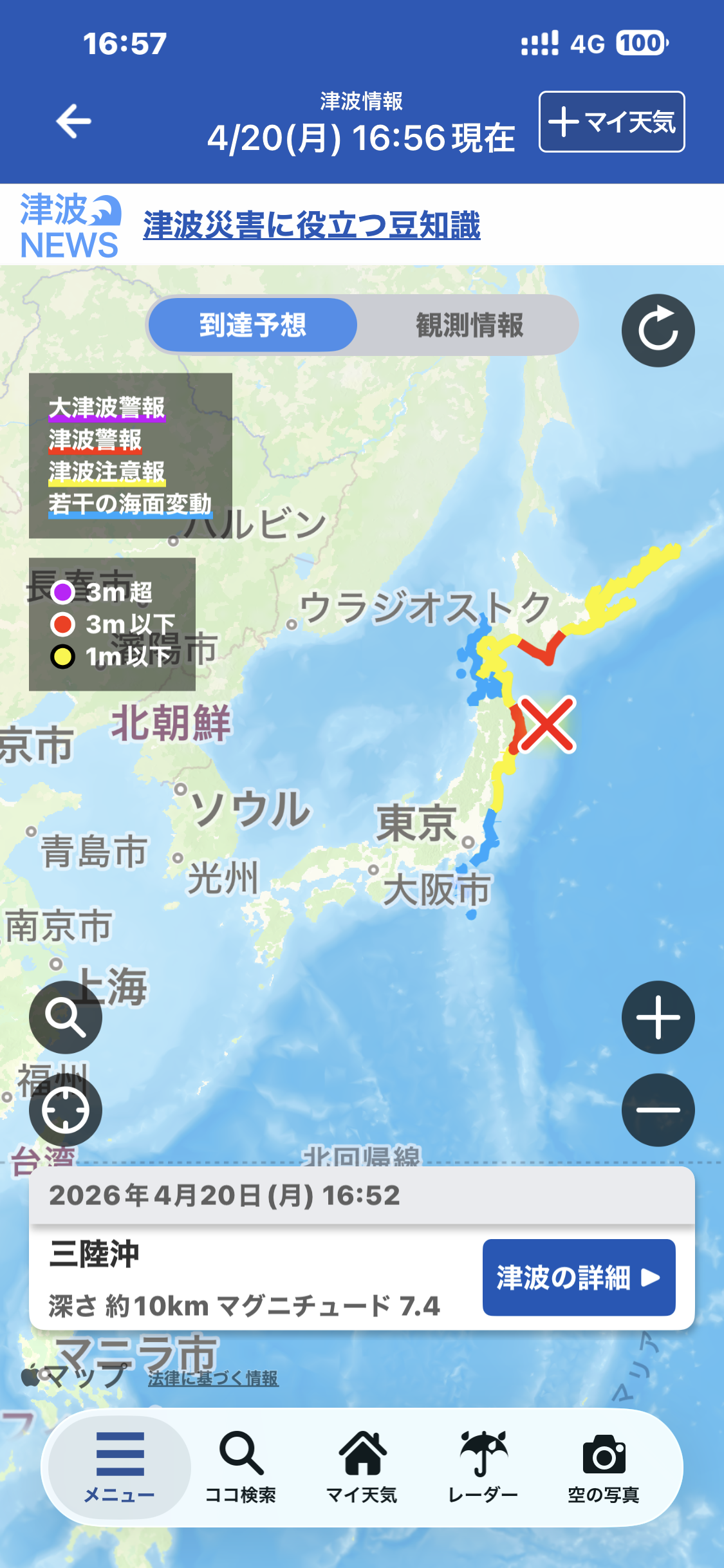Switch to マイ天気 home tab
This screenshot has width=724, height=1568.
click(x=362, y=1467)
